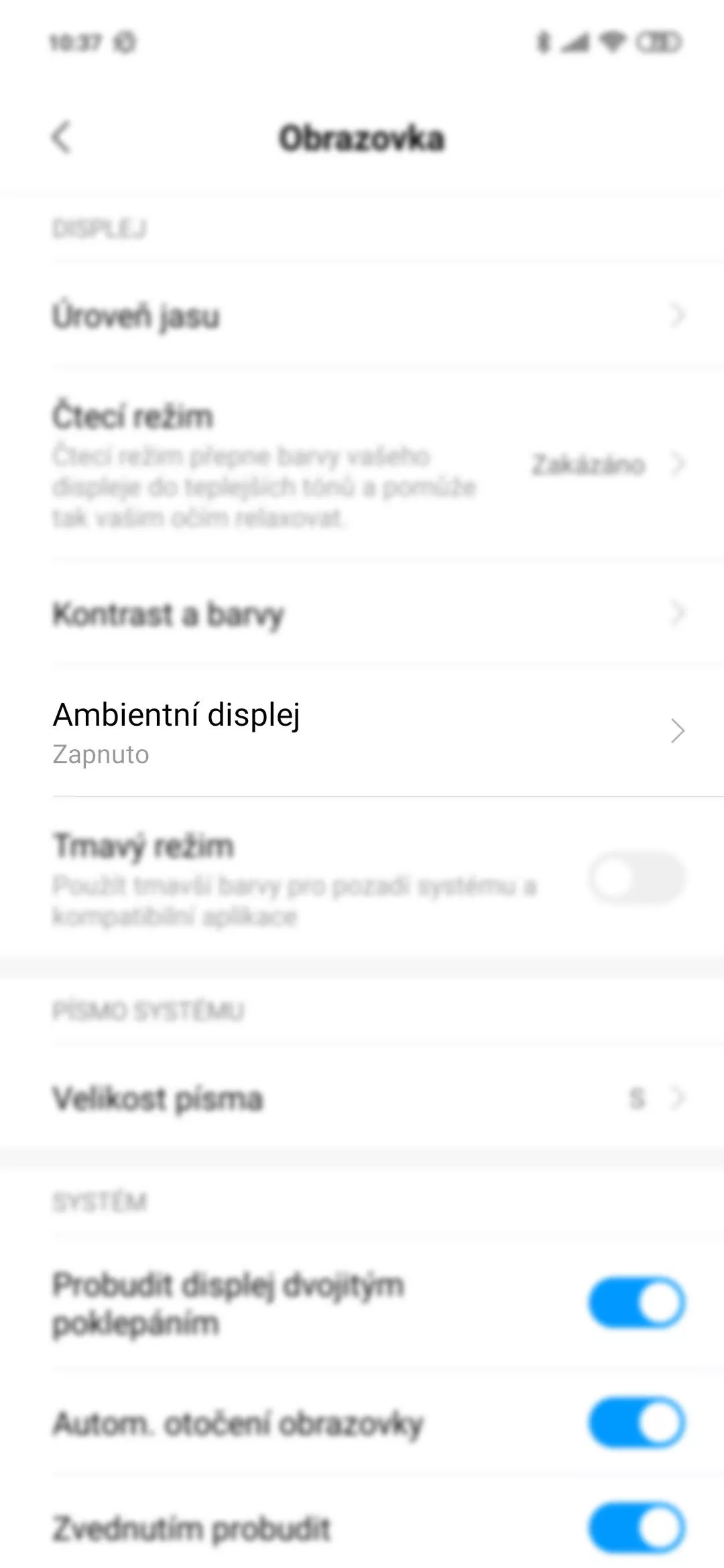Image resolution: width=724 pixels, height=1568 pixels.
Task: Open Velikost písma setting
Action: 362,1098
